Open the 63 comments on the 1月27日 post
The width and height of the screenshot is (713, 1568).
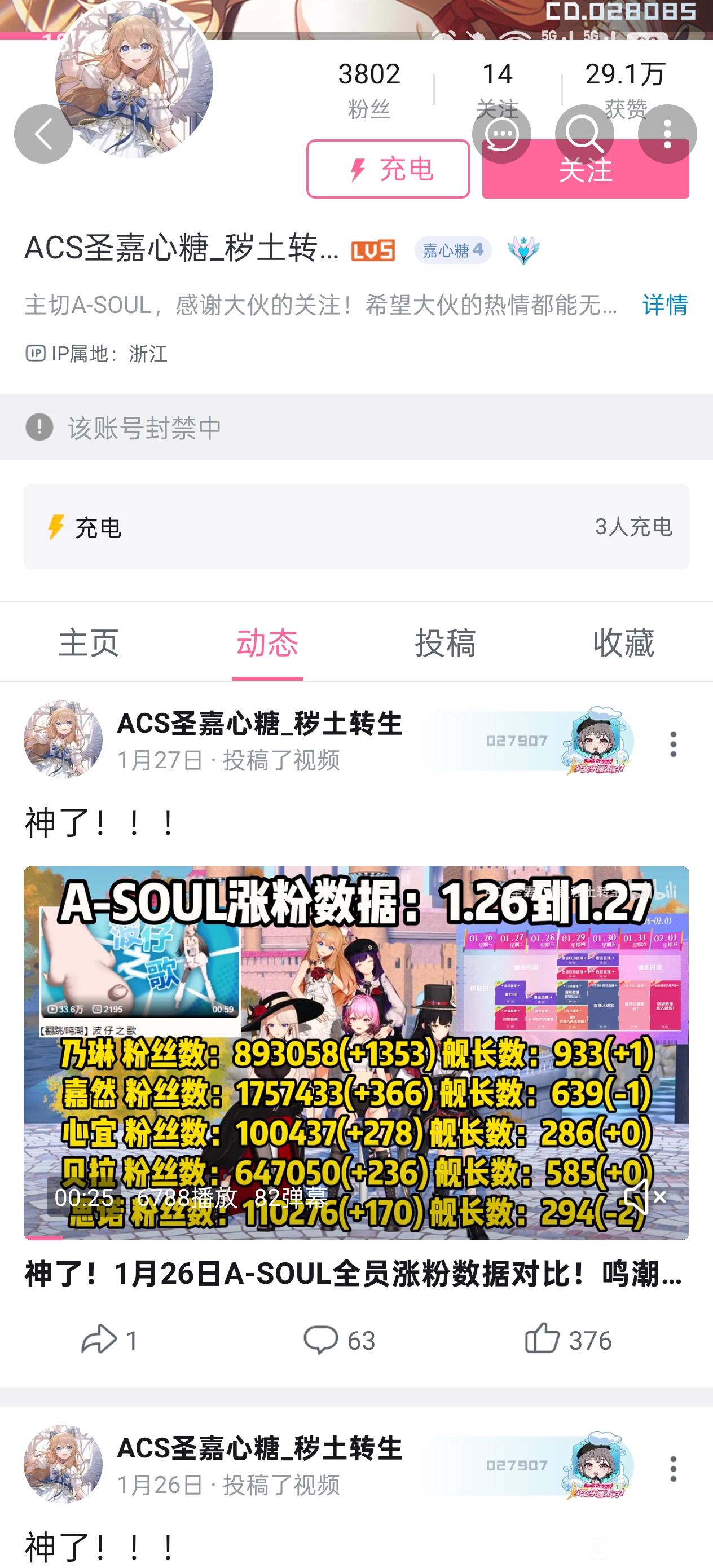click(x=338, y=1340)
